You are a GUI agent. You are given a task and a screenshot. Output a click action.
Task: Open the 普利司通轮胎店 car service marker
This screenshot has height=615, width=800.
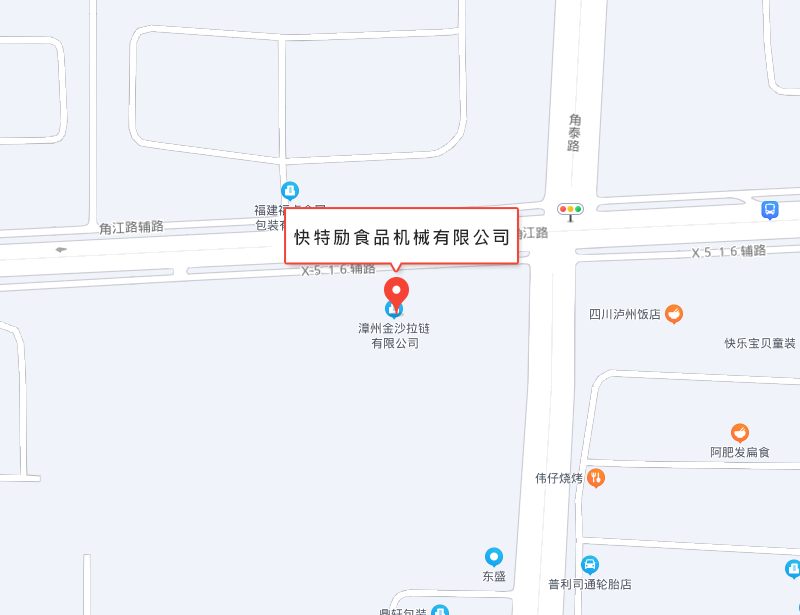590,565
